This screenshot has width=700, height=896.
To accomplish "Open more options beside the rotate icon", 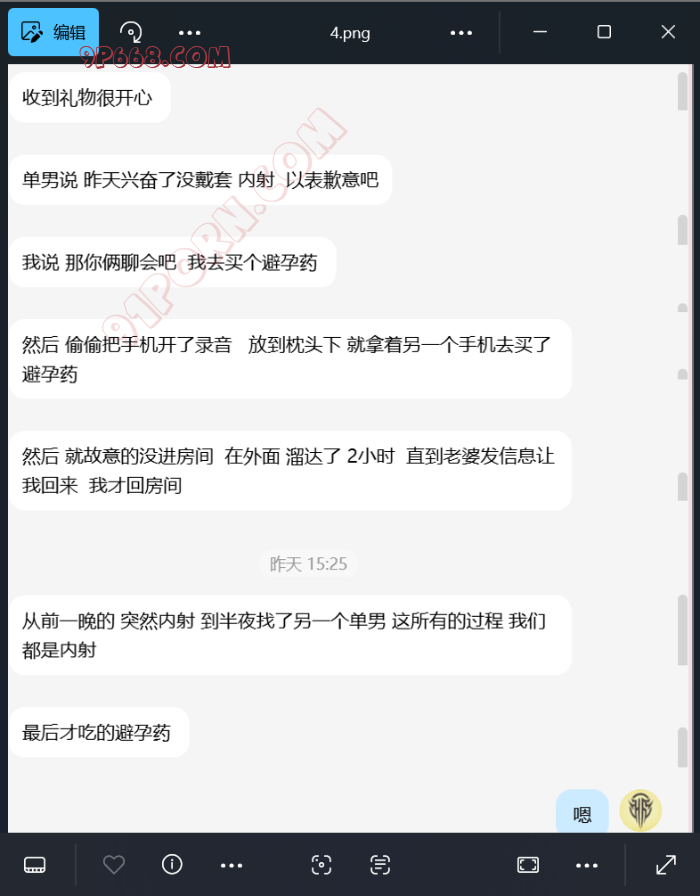I will tap(189, 32).
